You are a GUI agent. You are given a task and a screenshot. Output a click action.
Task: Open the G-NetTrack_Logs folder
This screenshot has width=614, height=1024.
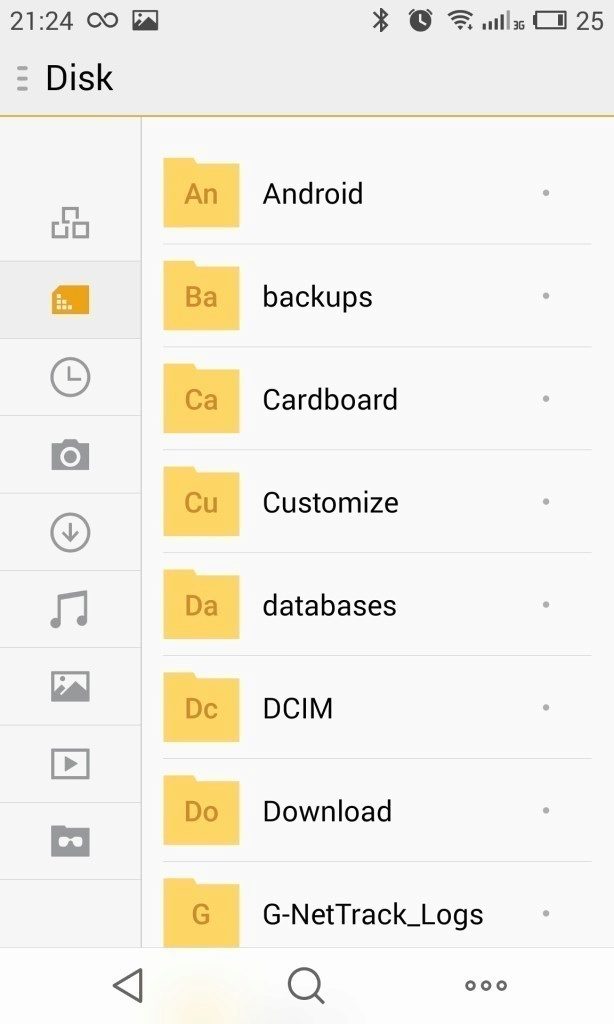(377, 909)
